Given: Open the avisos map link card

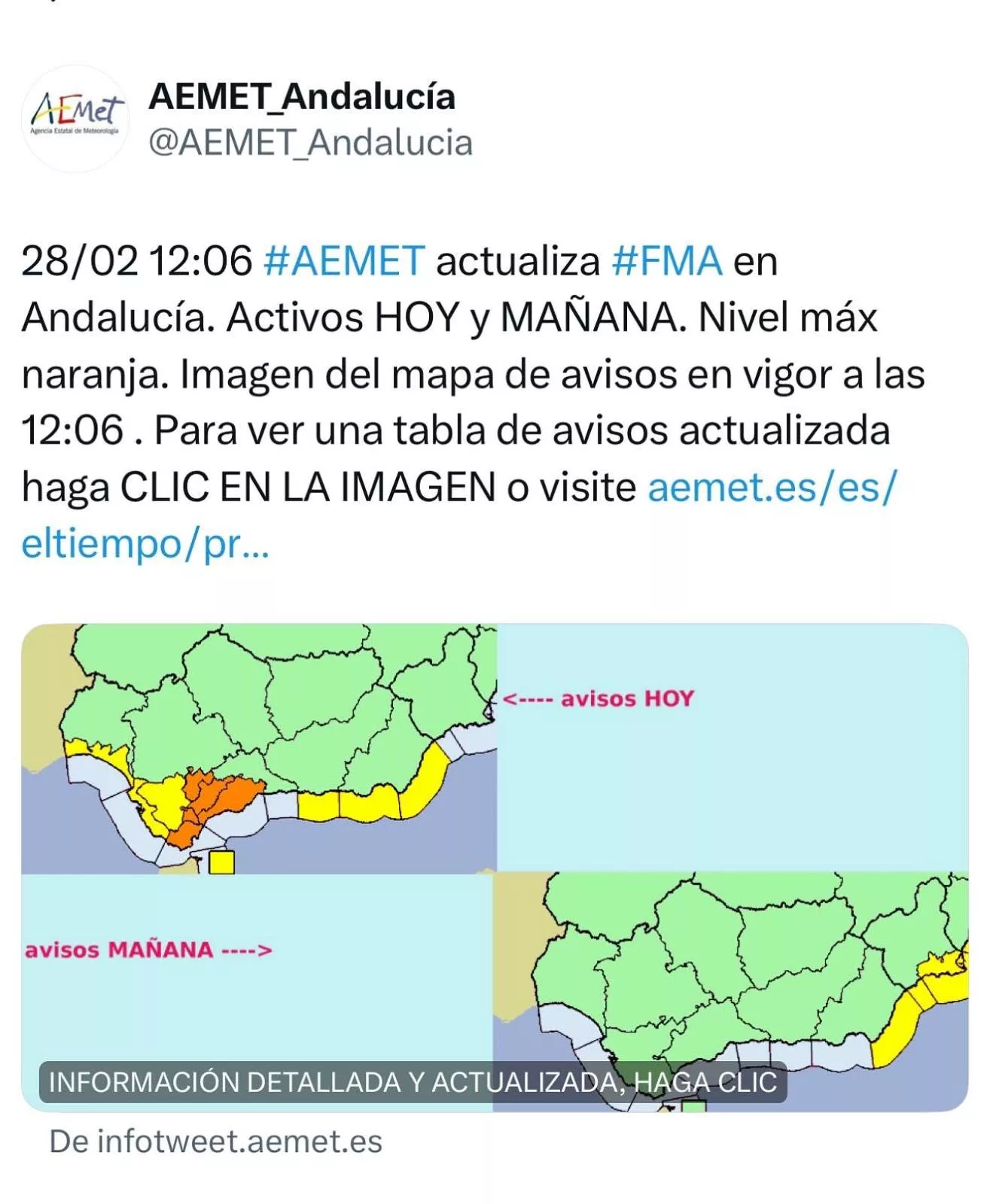Looking at the screenshot, I should click(495, 865).
